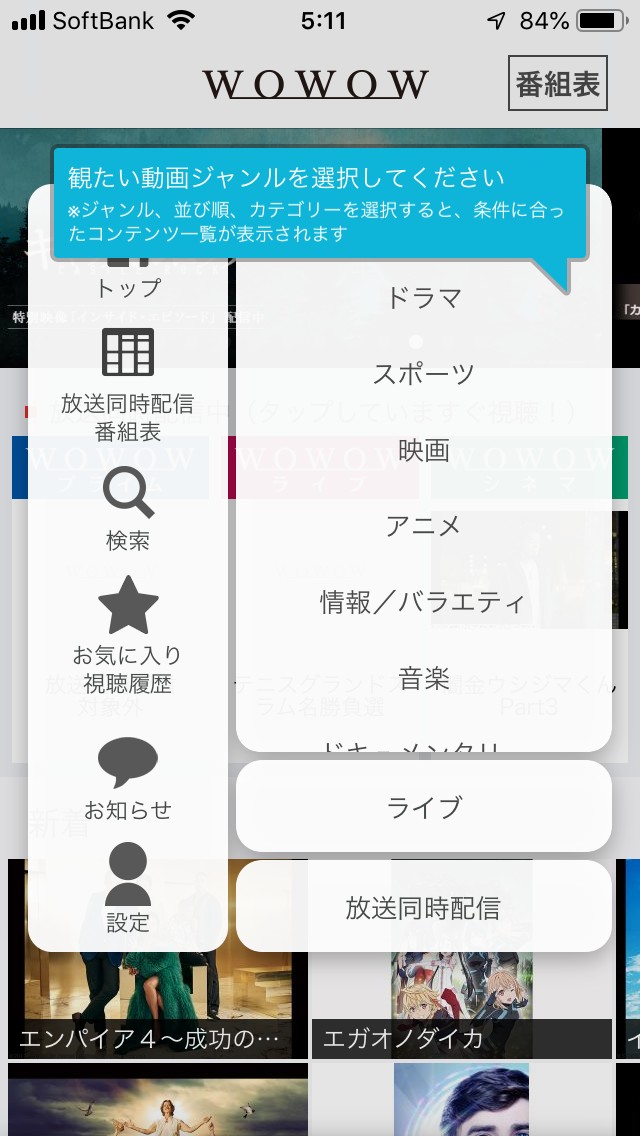Select the ドラマ genre
640x1136 pixels.
pos(423,298)
